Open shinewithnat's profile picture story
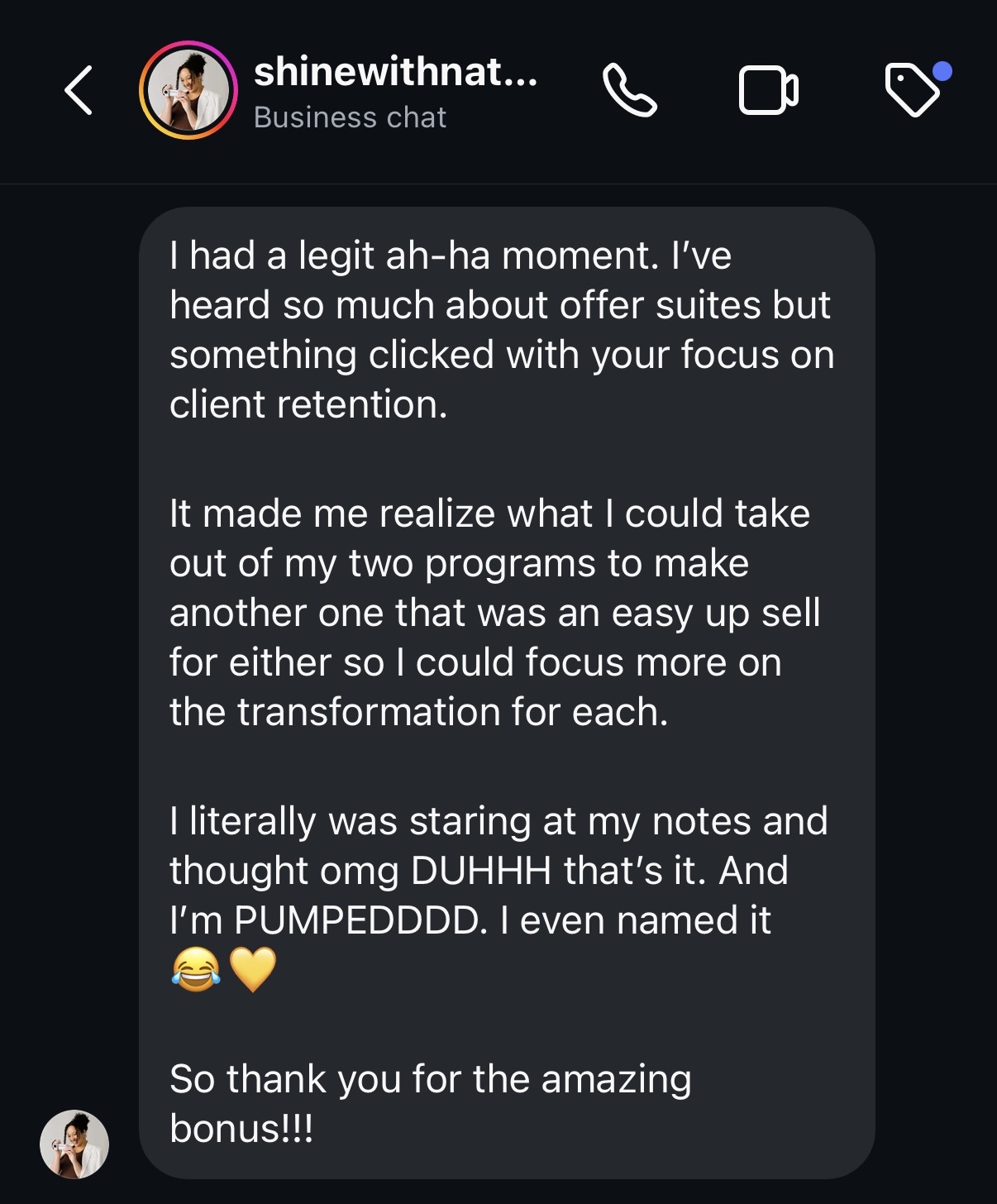 click(188, 89)
